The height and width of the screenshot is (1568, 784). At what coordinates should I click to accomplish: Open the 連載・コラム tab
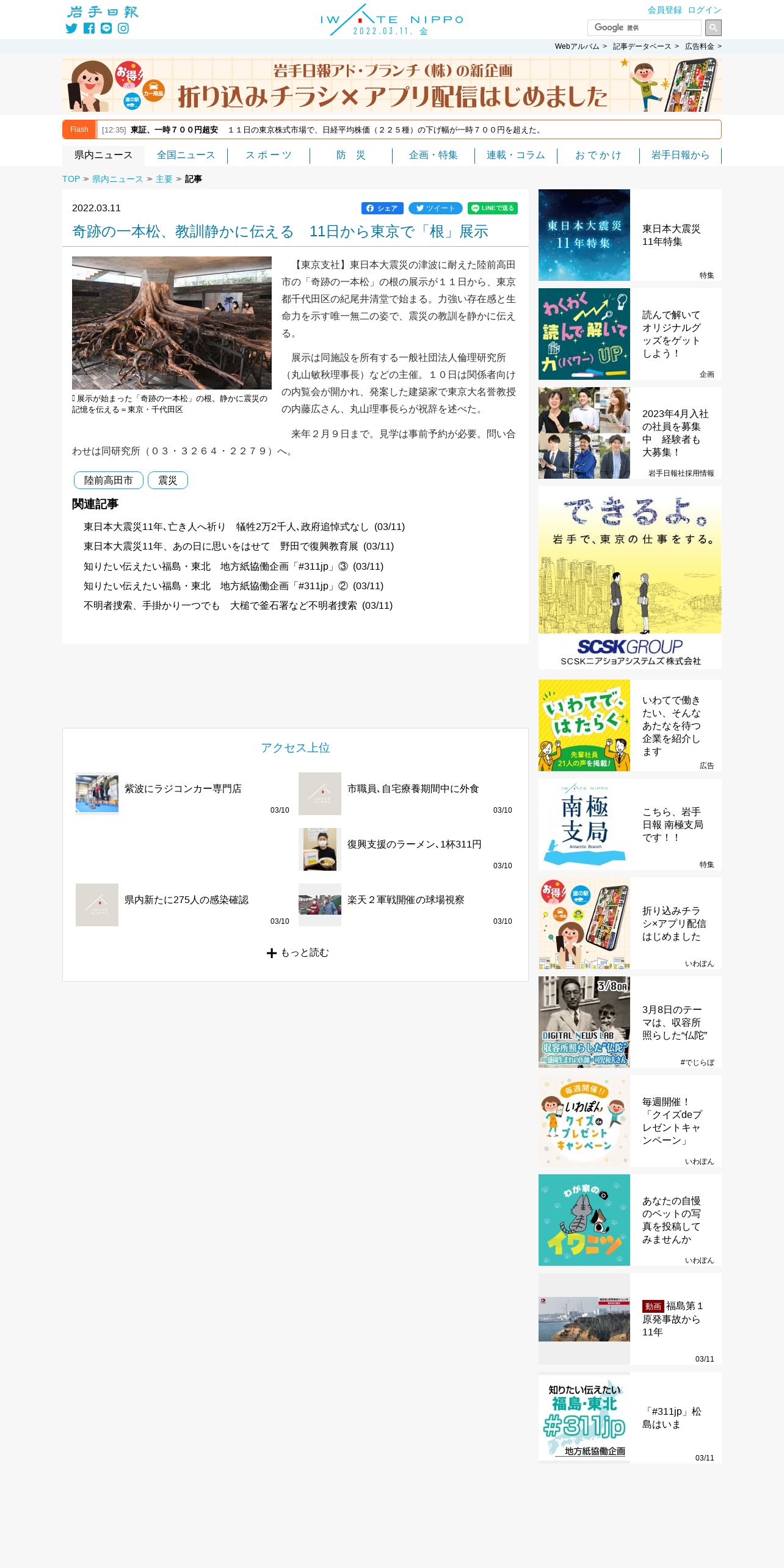pos(516,155)
